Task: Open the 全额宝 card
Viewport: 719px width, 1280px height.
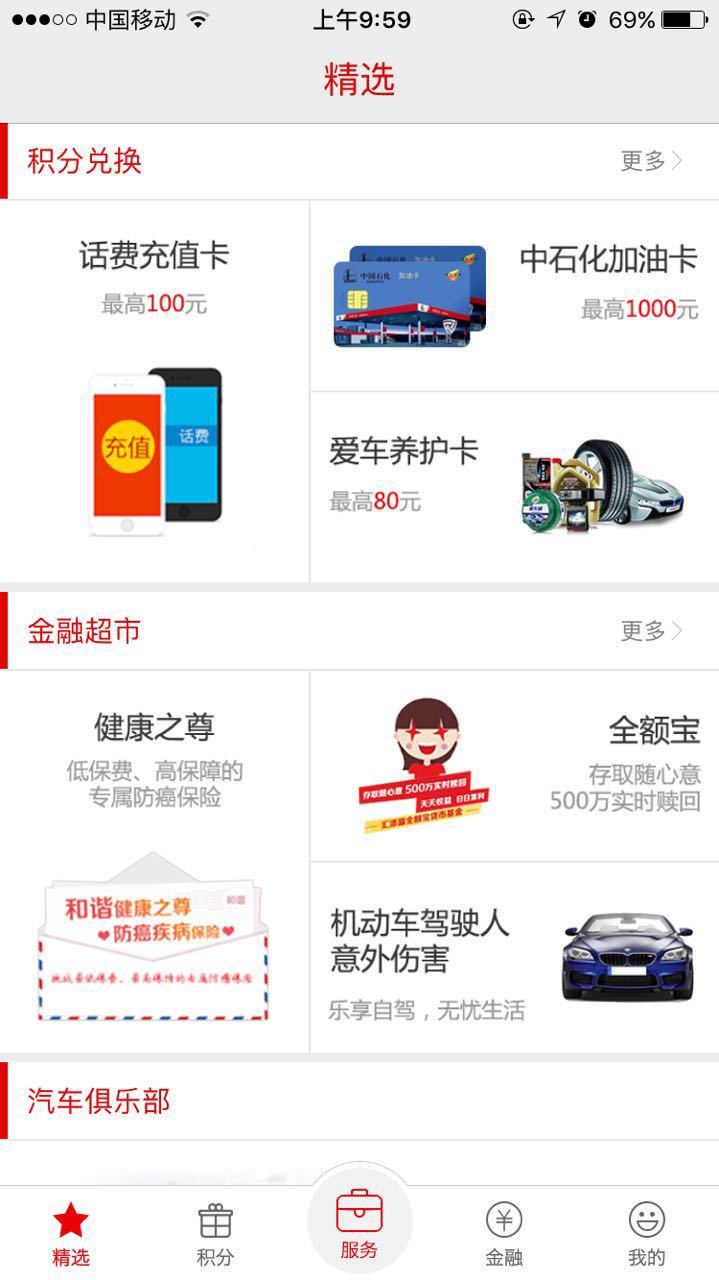Action: point(515,765)
